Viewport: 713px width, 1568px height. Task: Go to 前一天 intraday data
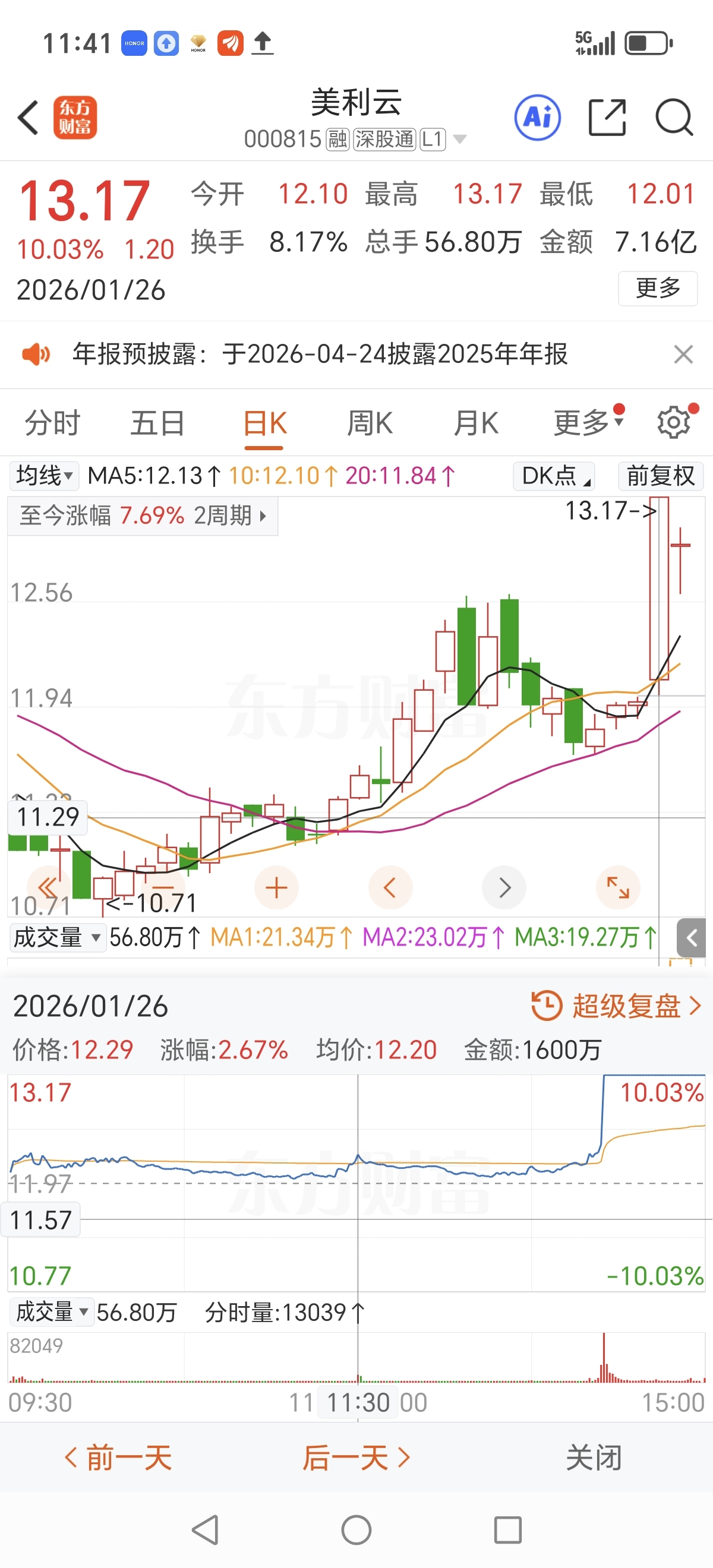coord(119,1458)
